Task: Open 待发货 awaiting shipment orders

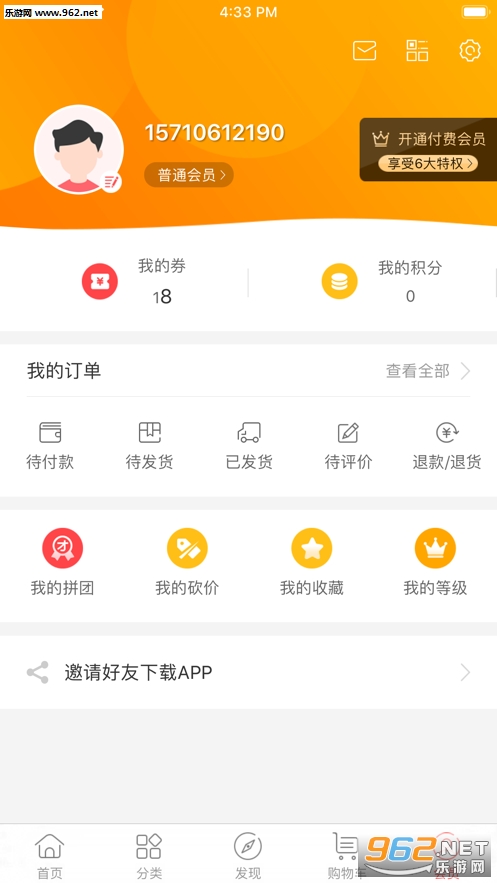Action: (149, 446)
